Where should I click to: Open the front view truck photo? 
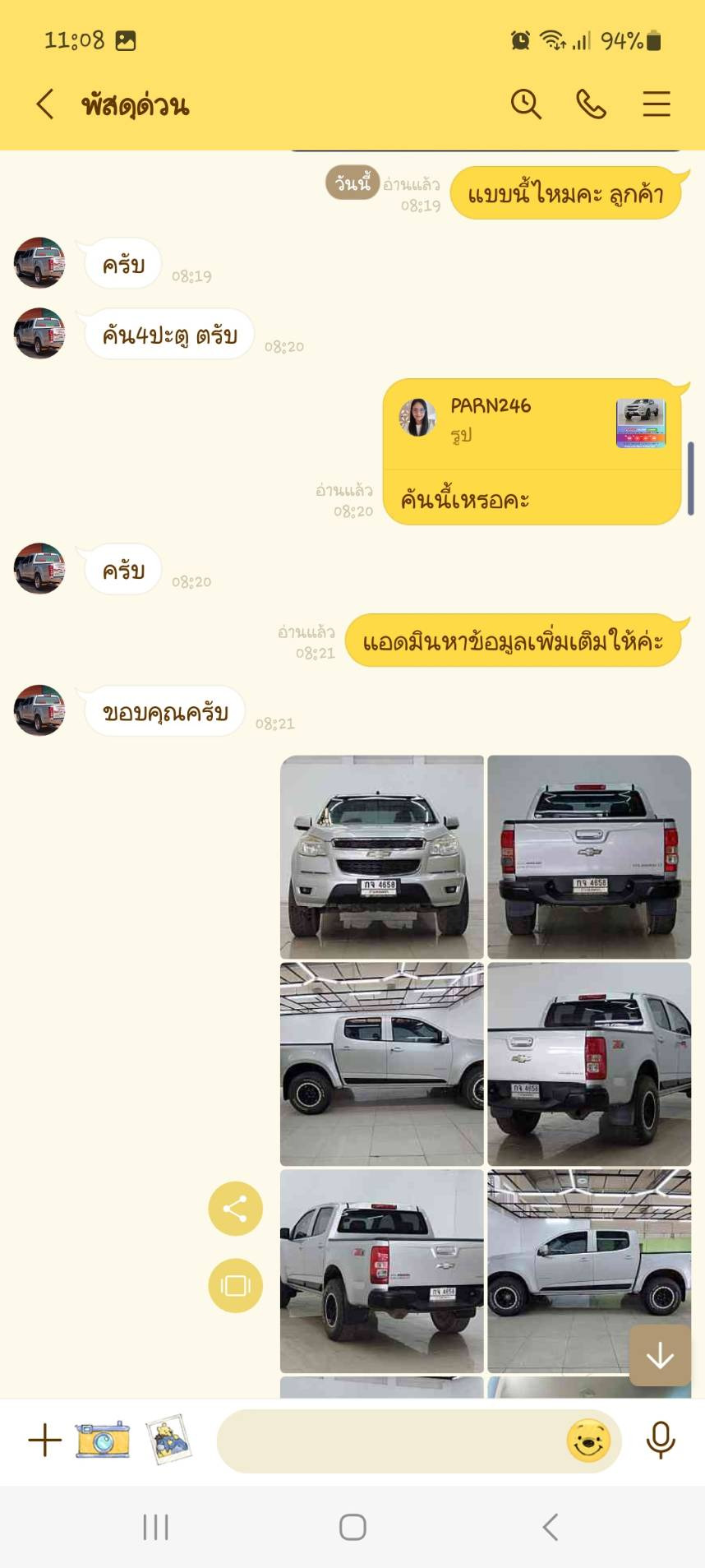point(382,857)
